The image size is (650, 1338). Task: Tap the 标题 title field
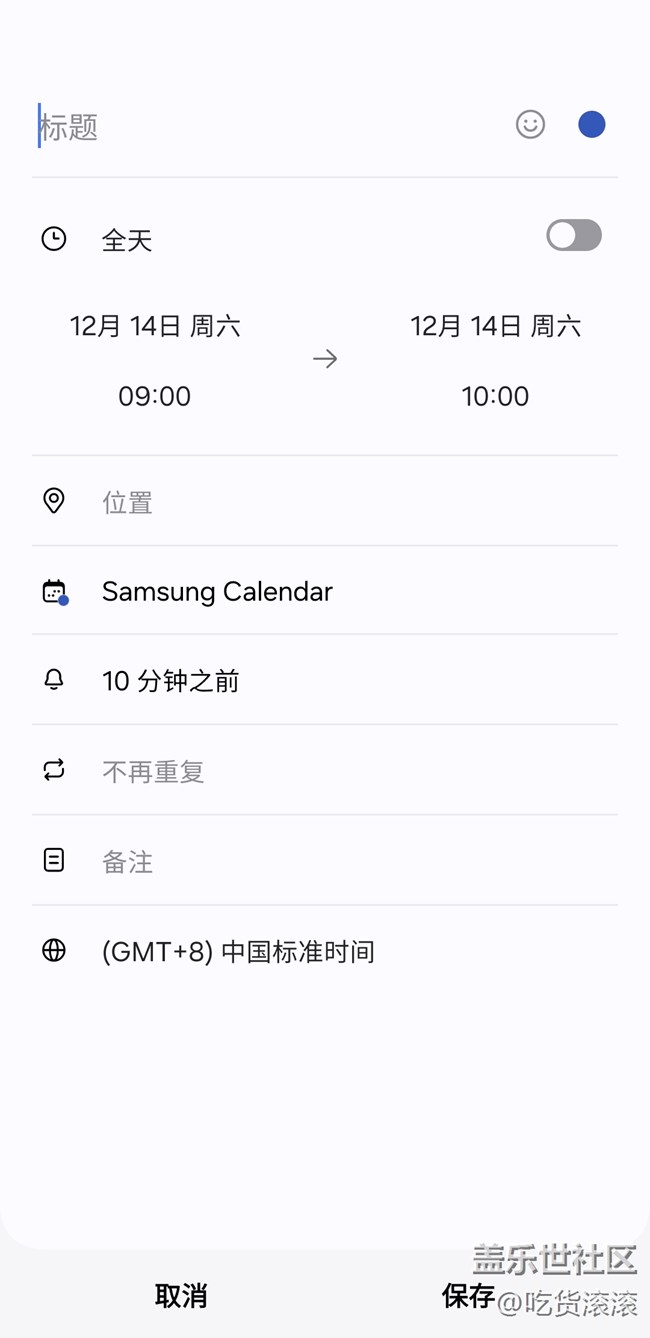pyautogui.click(x=260, y=127)
